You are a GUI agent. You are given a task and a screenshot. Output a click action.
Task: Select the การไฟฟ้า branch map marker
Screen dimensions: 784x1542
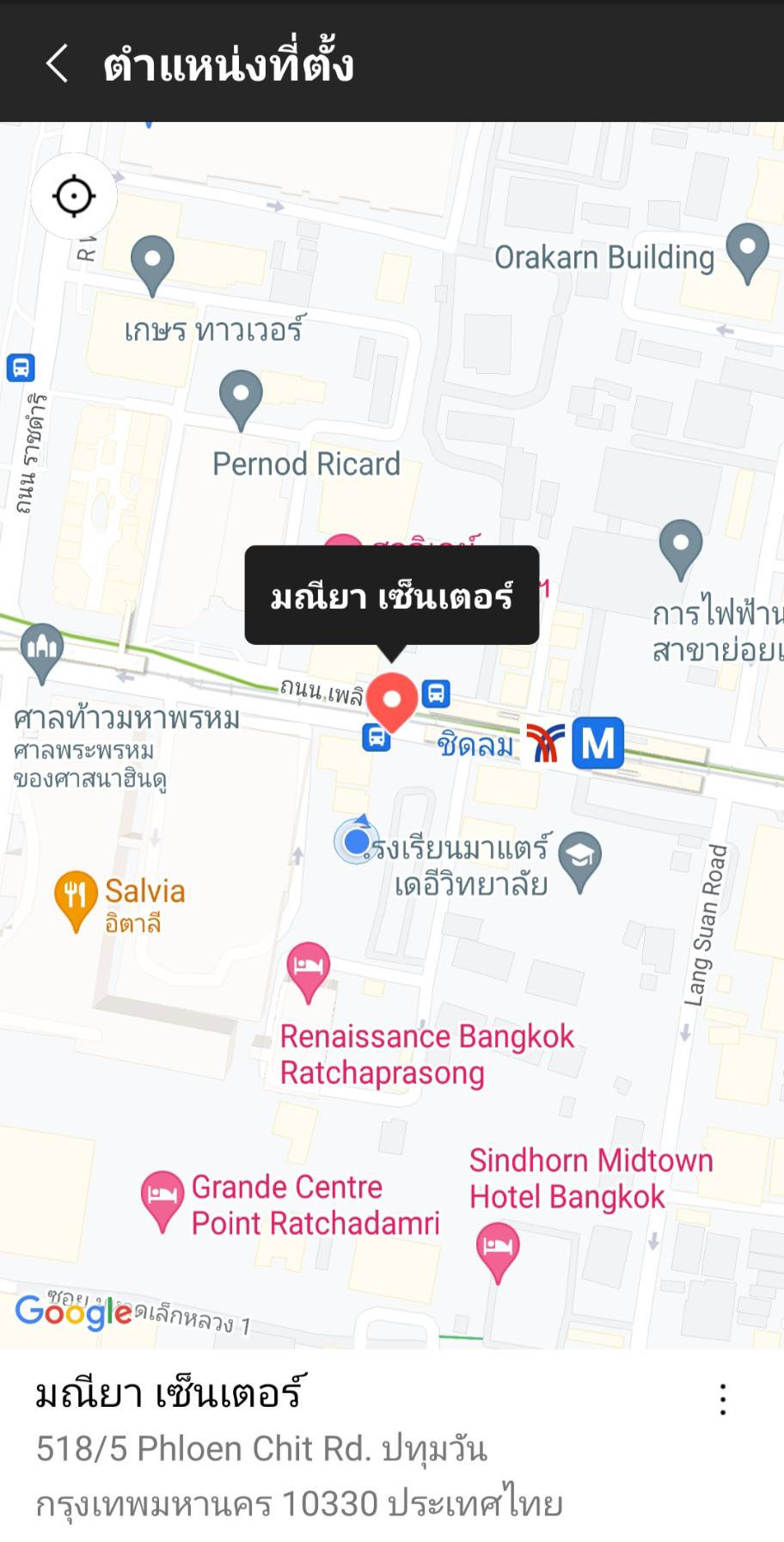(x=681, y=550)
